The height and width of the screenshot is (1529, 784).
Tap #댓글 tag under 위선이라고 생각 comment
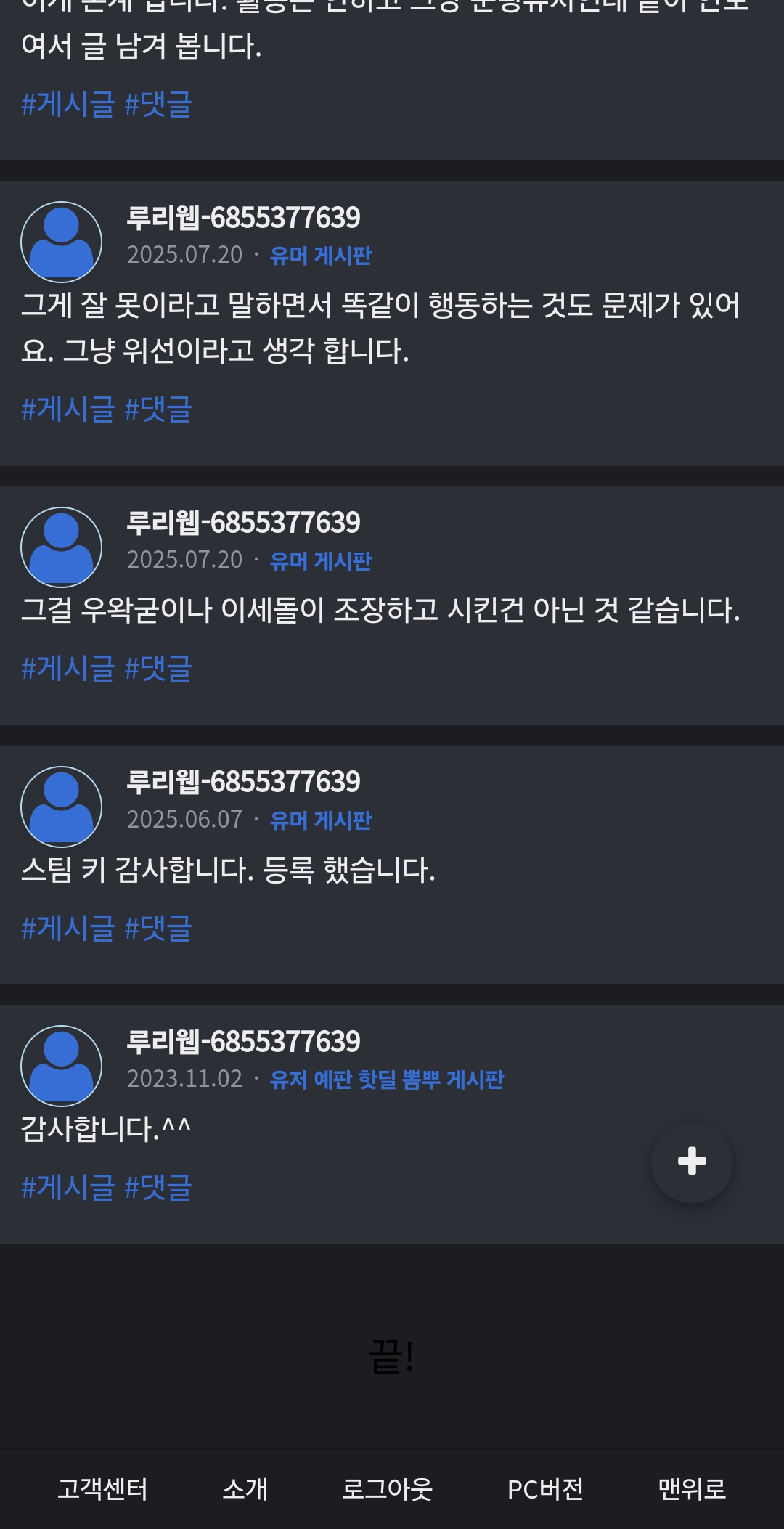(x=158, y=409)
